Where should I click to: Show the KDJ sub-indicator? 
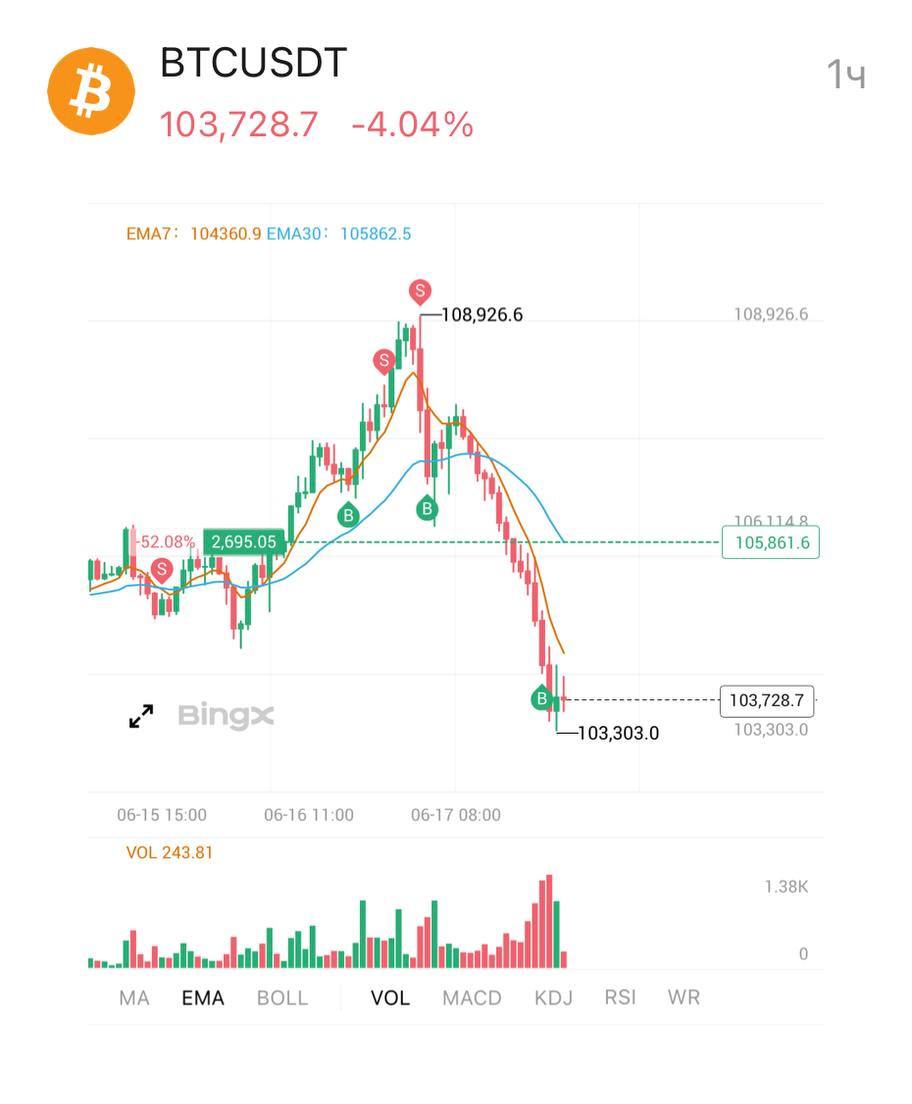pos(553,998)
